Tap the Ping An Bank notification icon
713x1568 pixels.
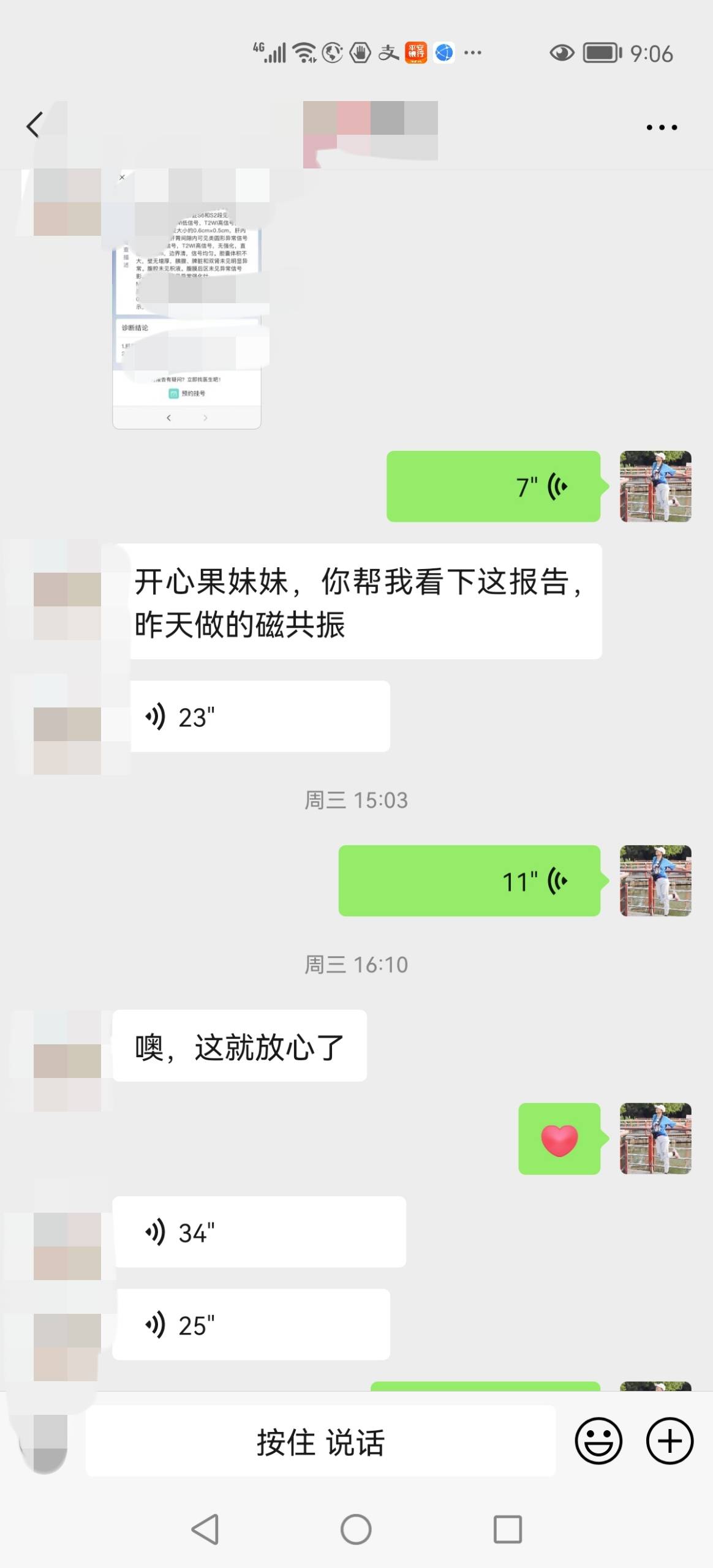click(415, 53)
